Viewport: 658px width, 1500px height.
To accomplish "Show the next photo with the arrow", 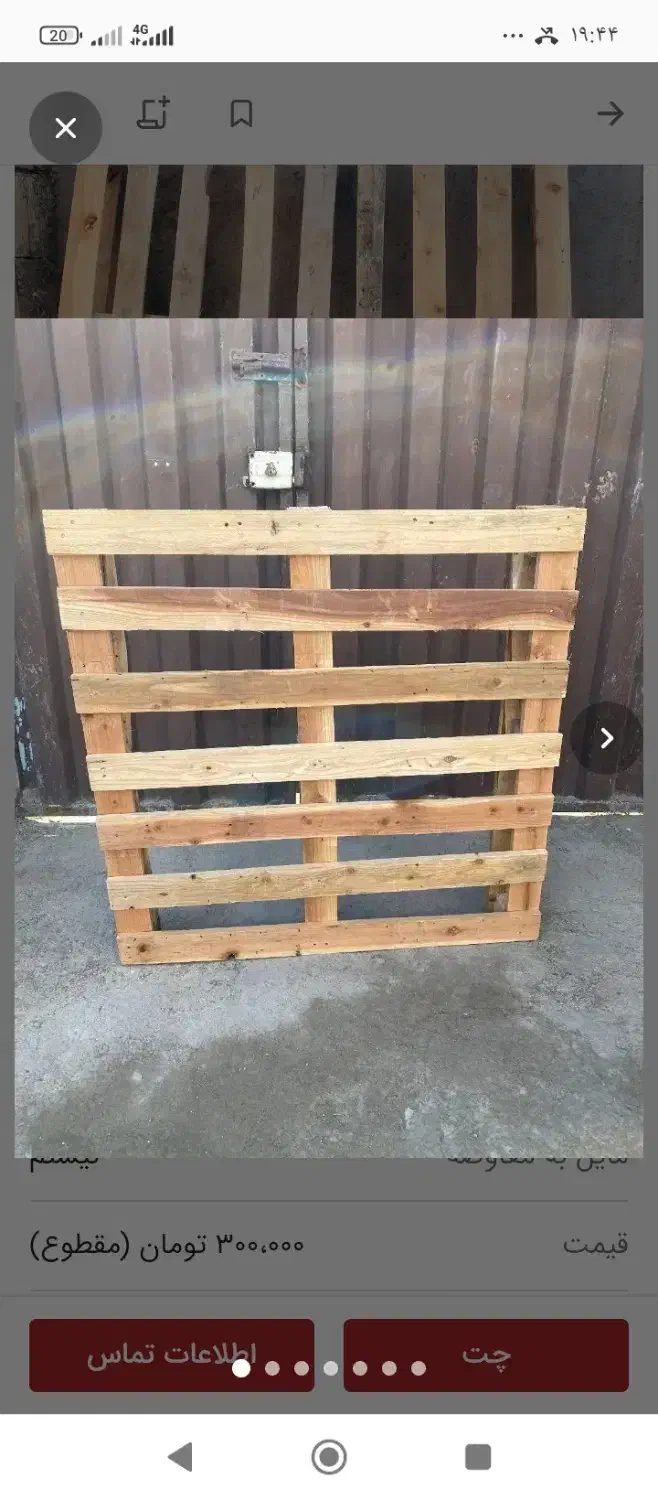I will point(606,738).
